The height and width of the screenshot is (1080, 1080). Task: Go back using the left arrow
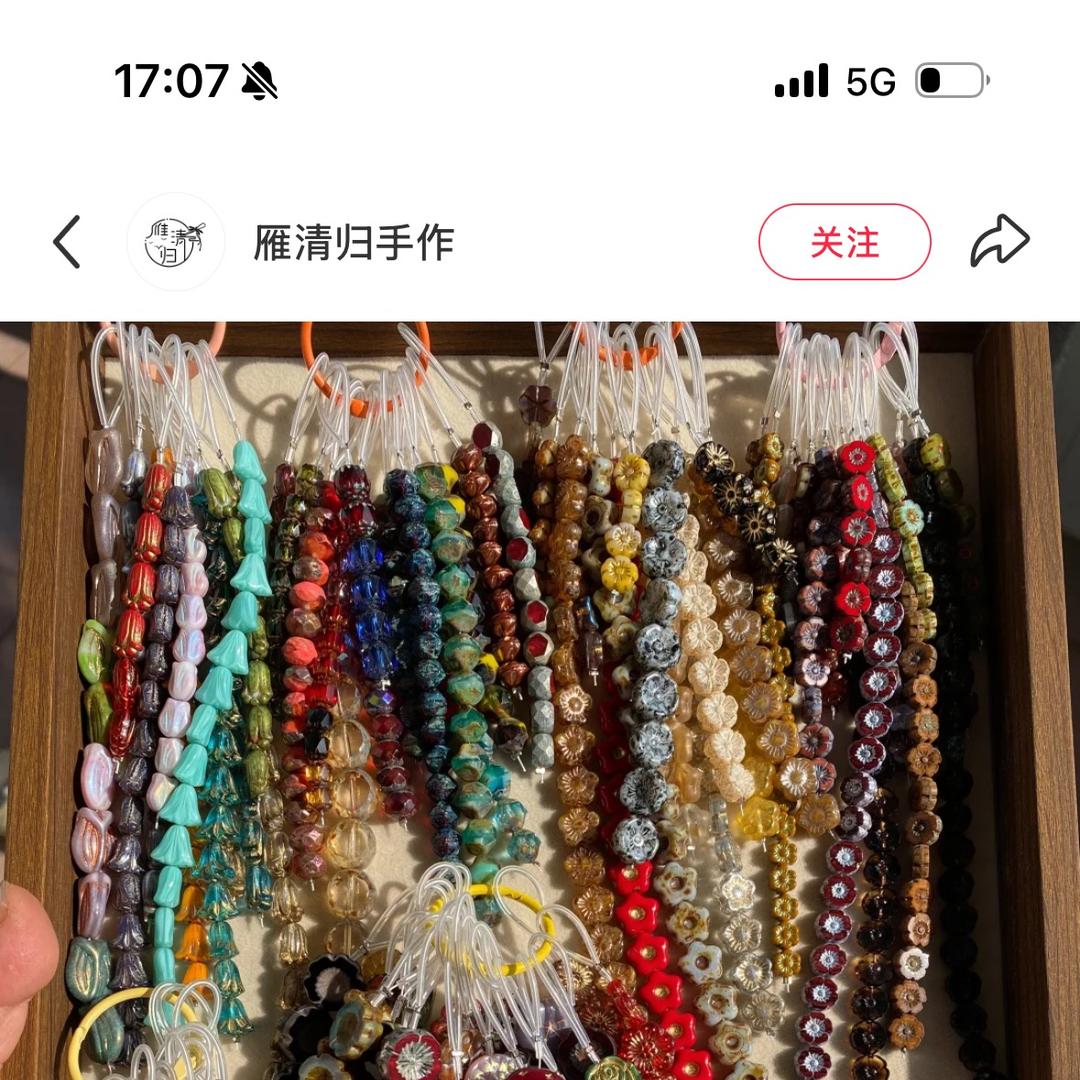click(x=67, y=242)
